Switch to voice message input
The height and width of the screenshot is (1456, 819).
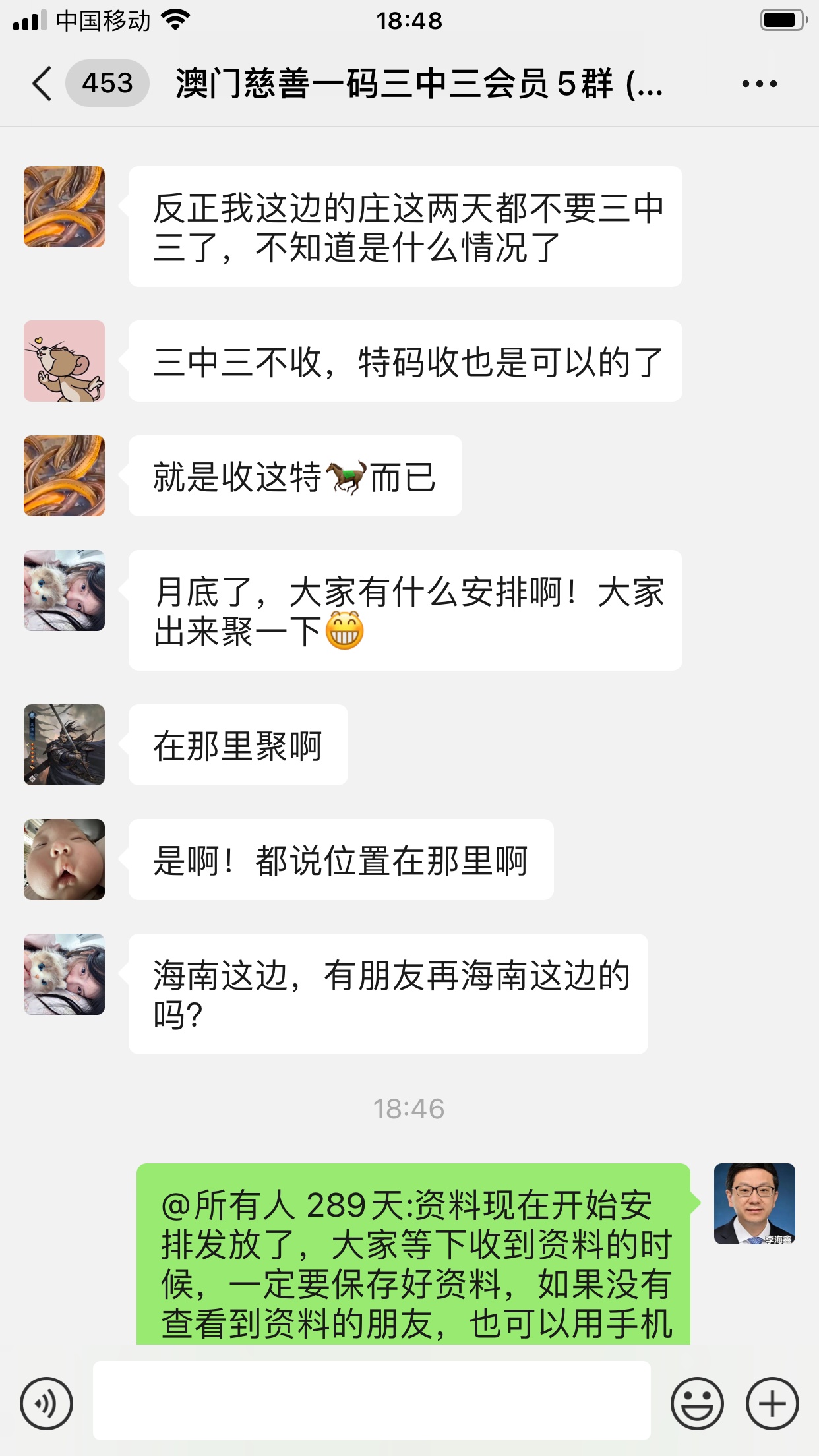(x=46, y=1403)
